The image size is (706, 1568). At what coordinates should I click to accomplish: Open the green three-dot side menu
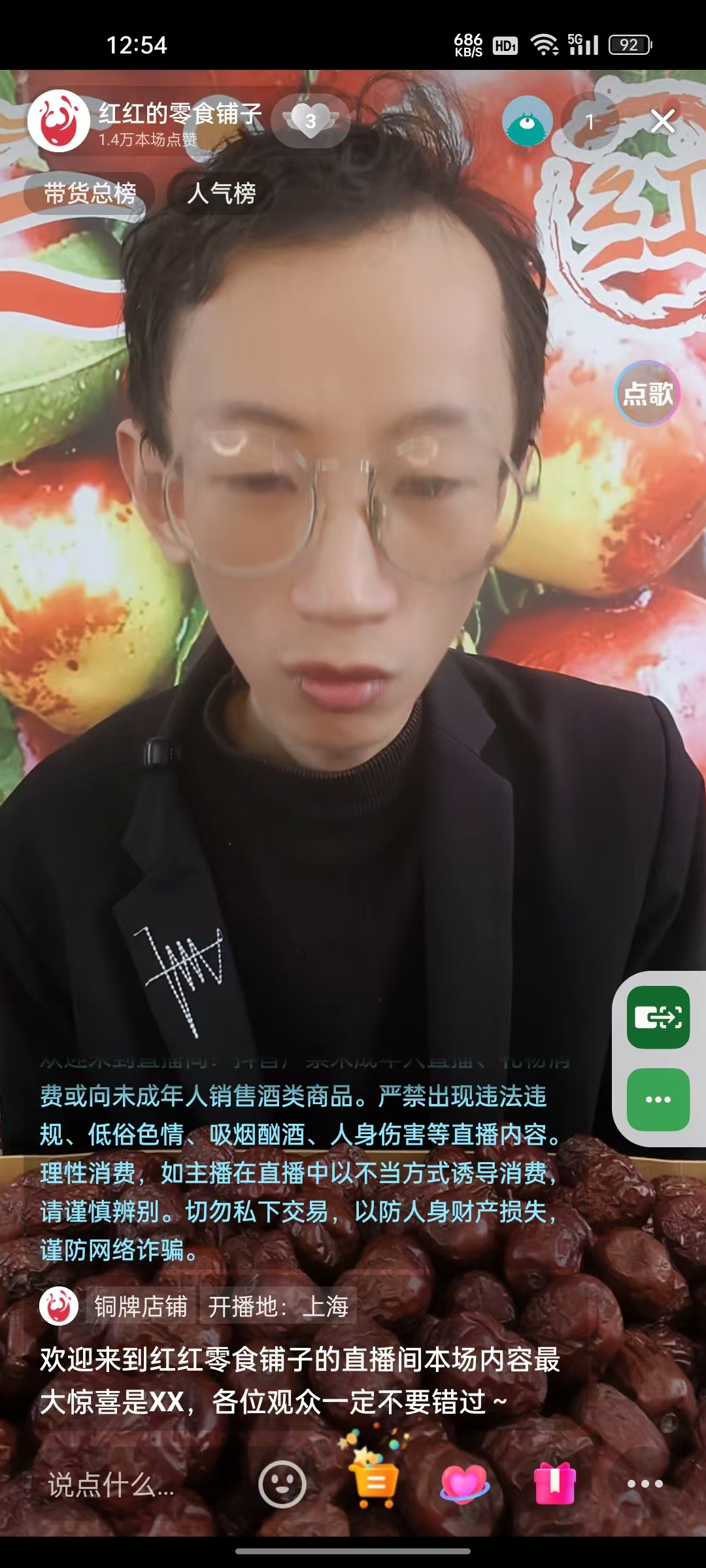click(x=658, y=1100)
